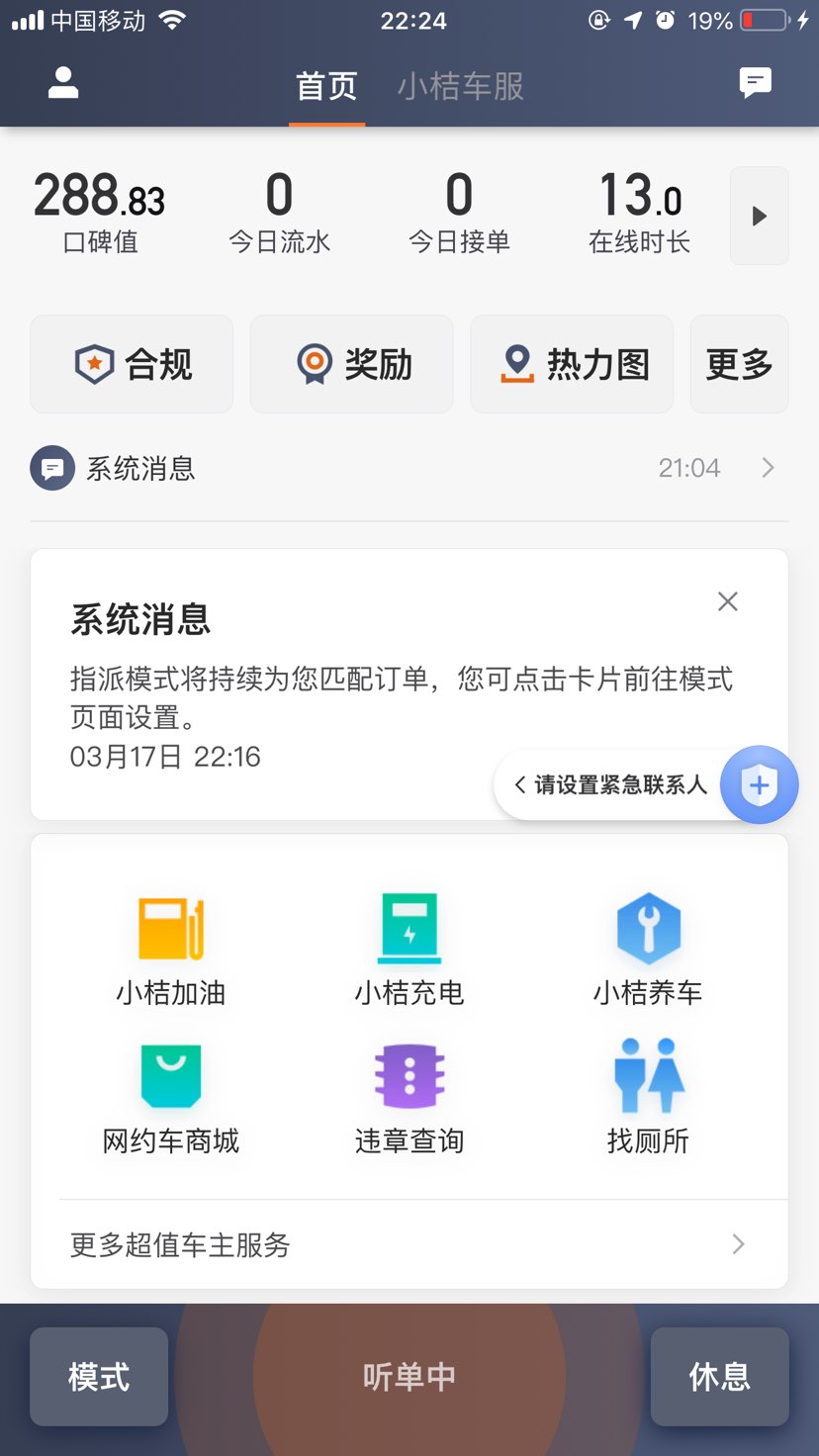
Task: Open the profile icon
Action: 63,83
